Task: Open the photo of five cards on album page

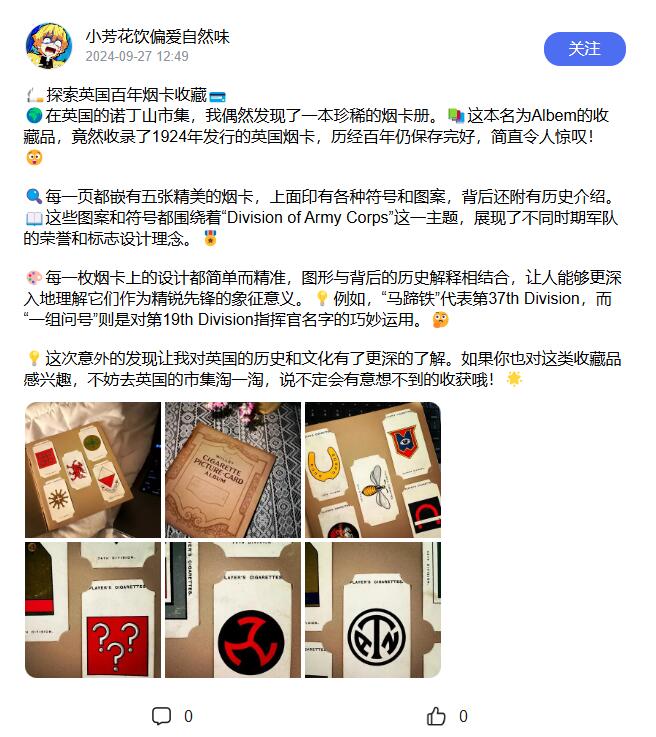Action: click(92, 470)
